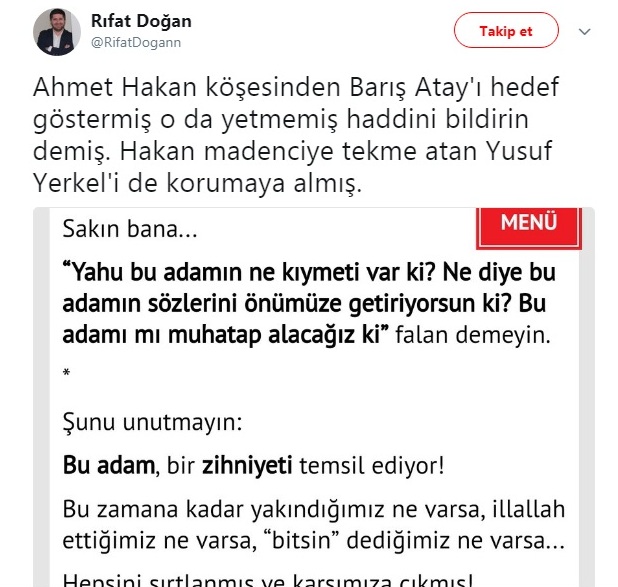
Task: Follow Rıfat Doğan with Takip et
Action: point(506,31)
